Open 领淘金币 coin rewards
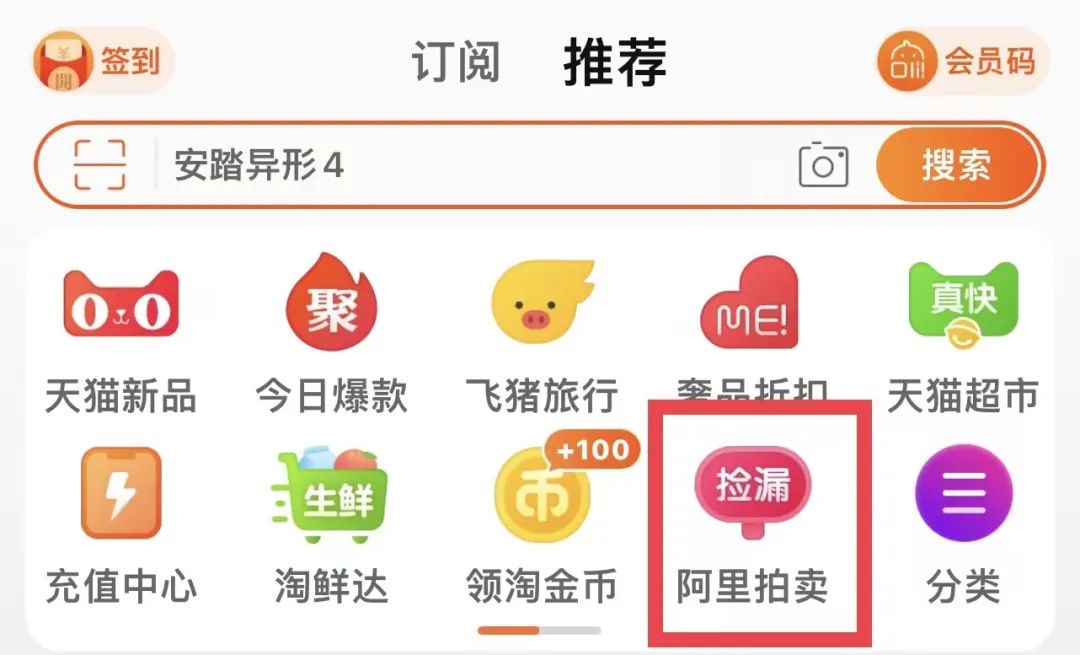Screen dimensions: 1080x655 [541, 525]
